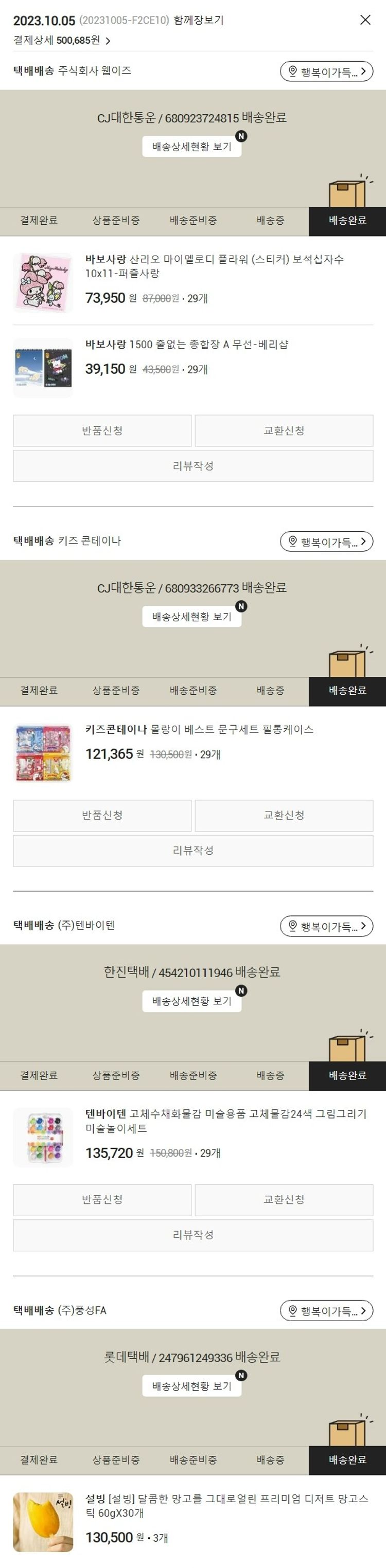Open 결제상세 500,685원 payment details
This screenshot has width=386, height=1568.
[61, 41]
